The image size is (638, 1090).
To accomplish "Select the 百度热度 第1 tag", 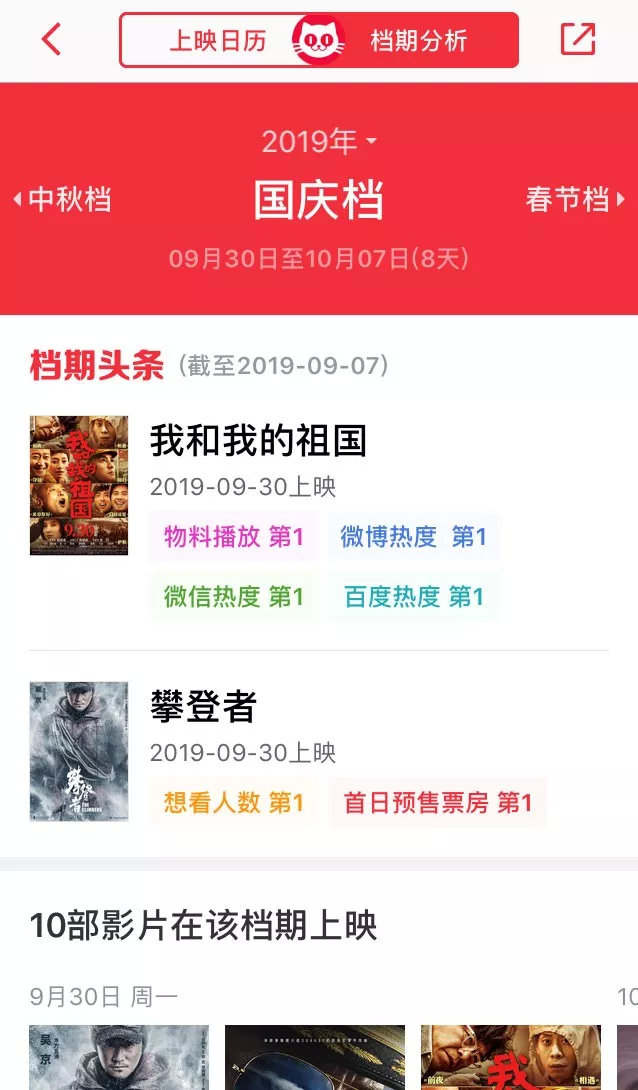I will click(413, 597).
